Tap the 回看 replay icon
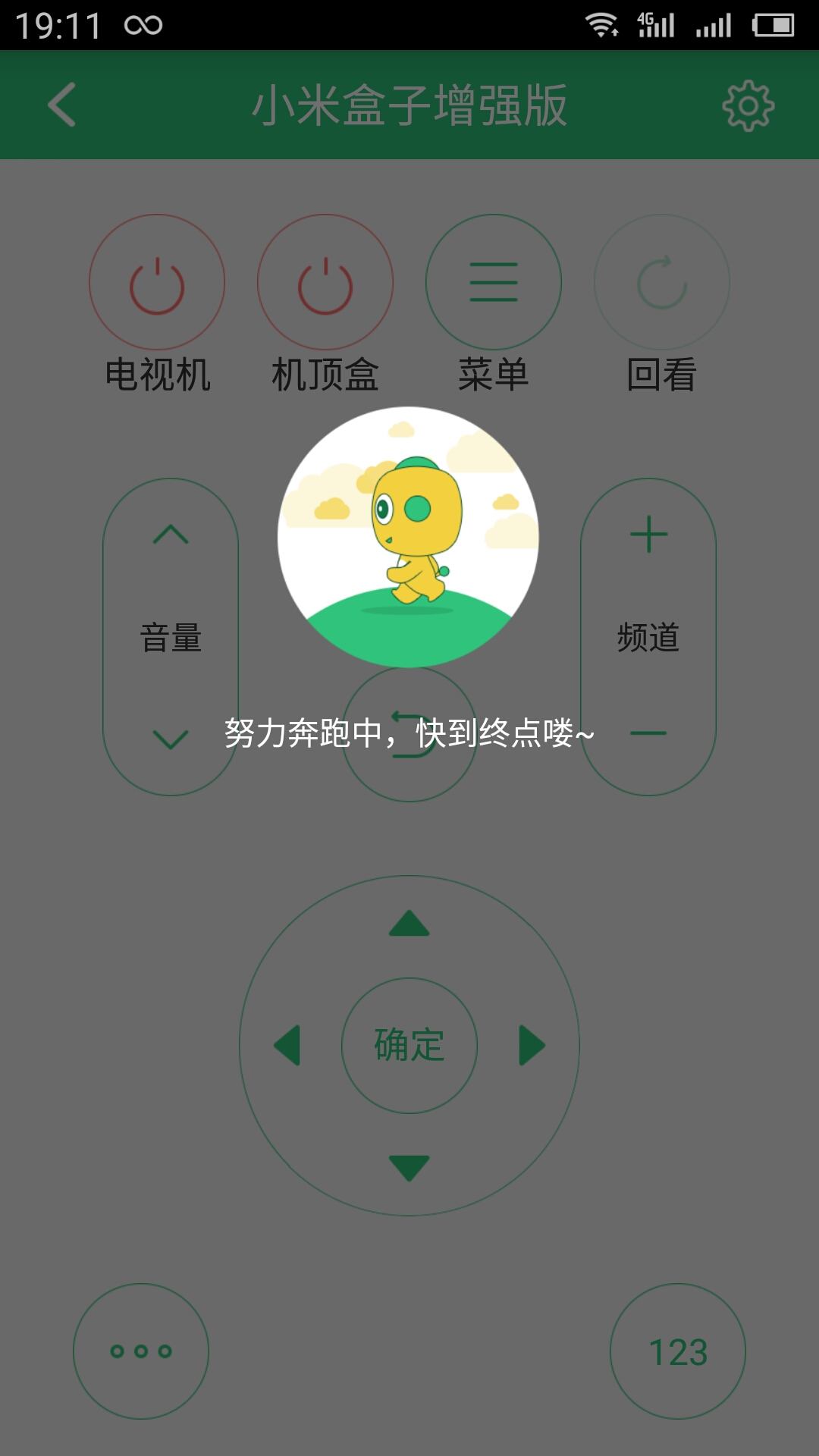The height and width of the screenshot is (1456, 819). pyautogui.click(x=662, y=282)
